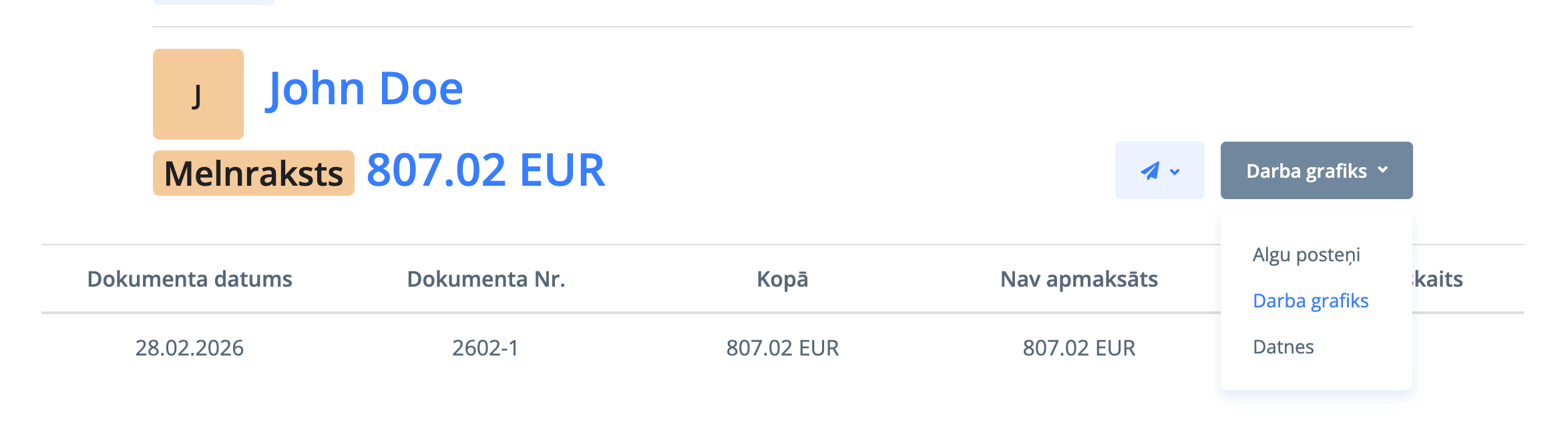Open John Doe's profile link

click(x=365, y=88)
